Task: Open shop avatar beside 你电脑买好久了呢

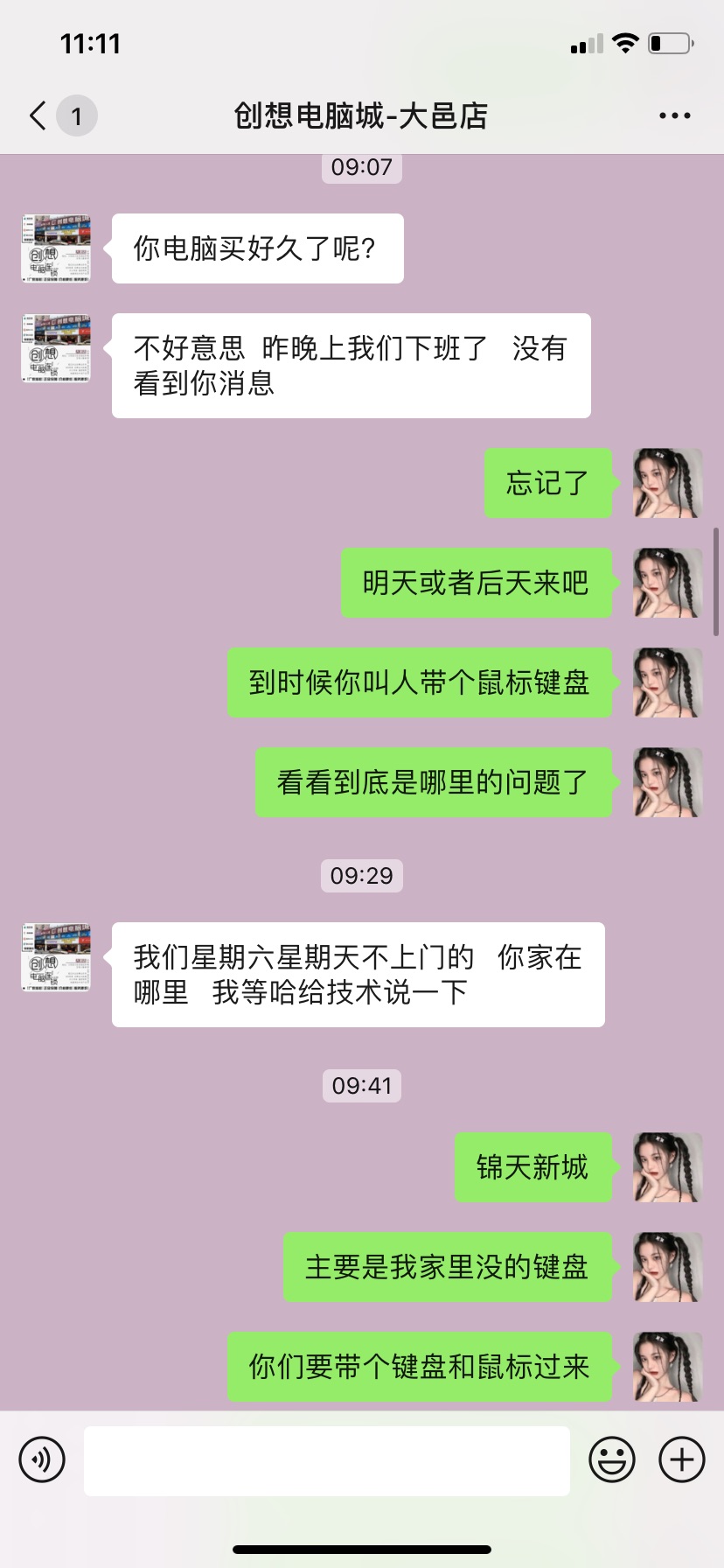Action: pyautogui.click(x=56, y=248)
